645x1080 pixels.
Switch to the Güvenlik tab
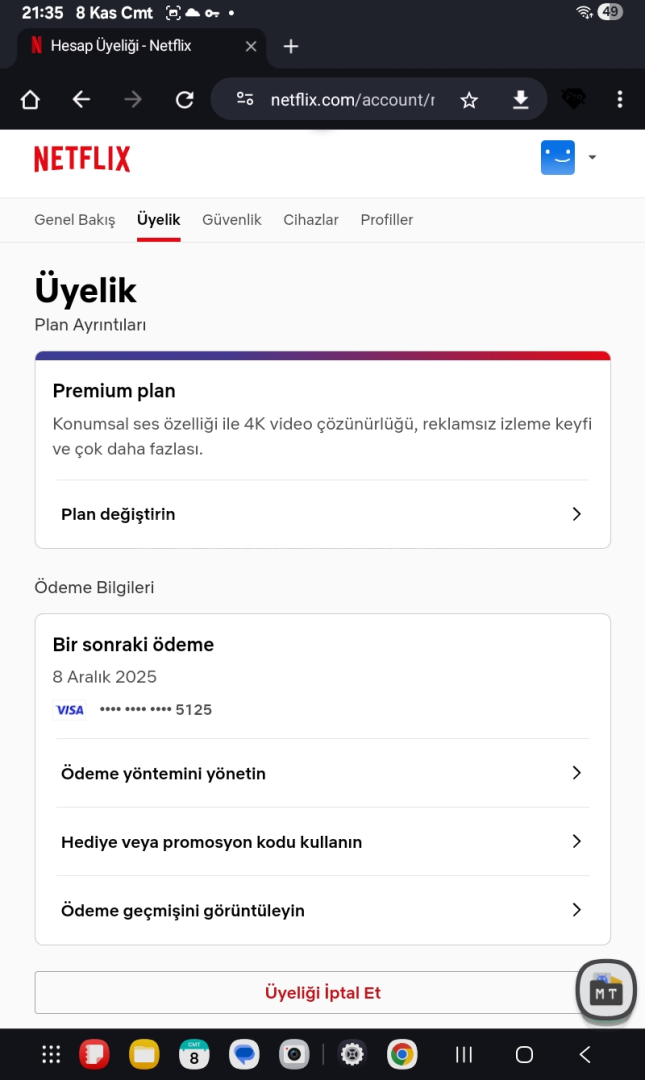(x=231, y=220)
